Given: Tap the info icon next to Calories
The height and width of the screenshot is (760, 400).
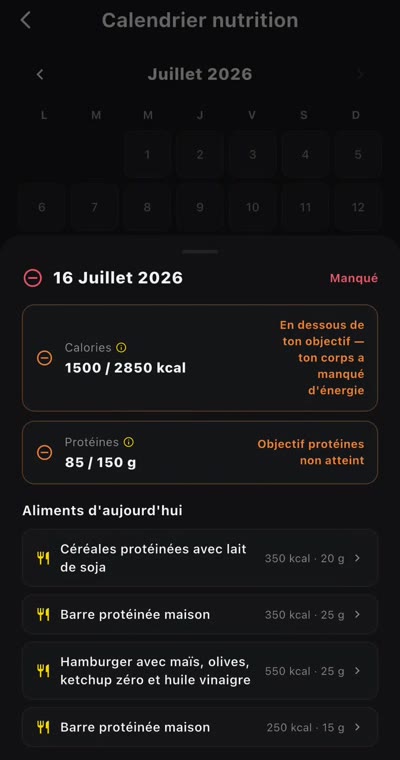Looking at the screenshot, I should [x=122, y=348].
